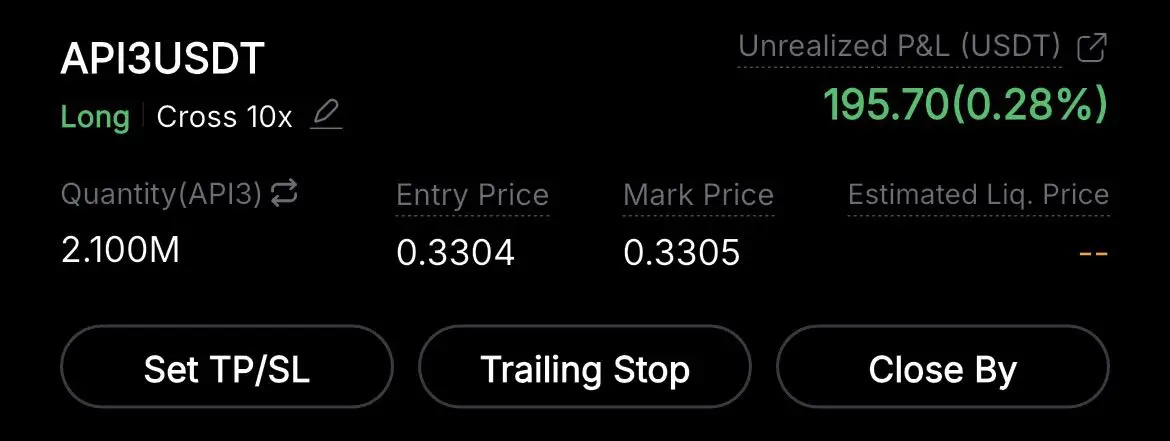
Task: Share the unrealized P&L
Action: pyautogui.click(x=1091, y=47)
